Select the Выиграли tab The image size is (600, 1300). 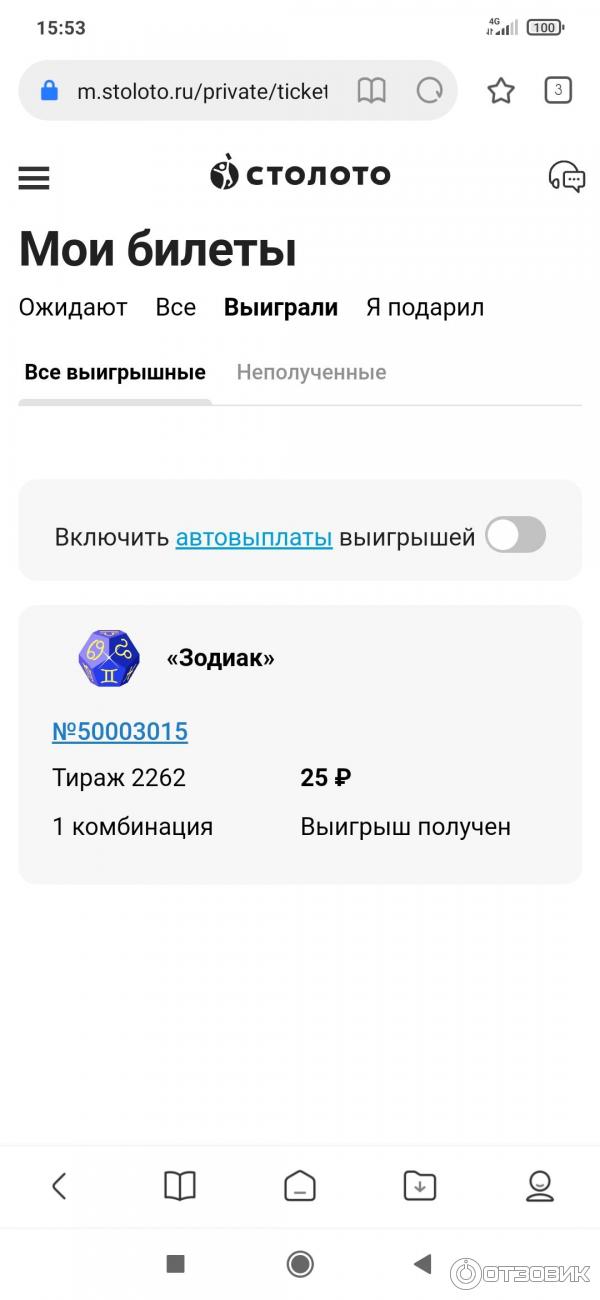pyautogui.click(x=281, y=307)
